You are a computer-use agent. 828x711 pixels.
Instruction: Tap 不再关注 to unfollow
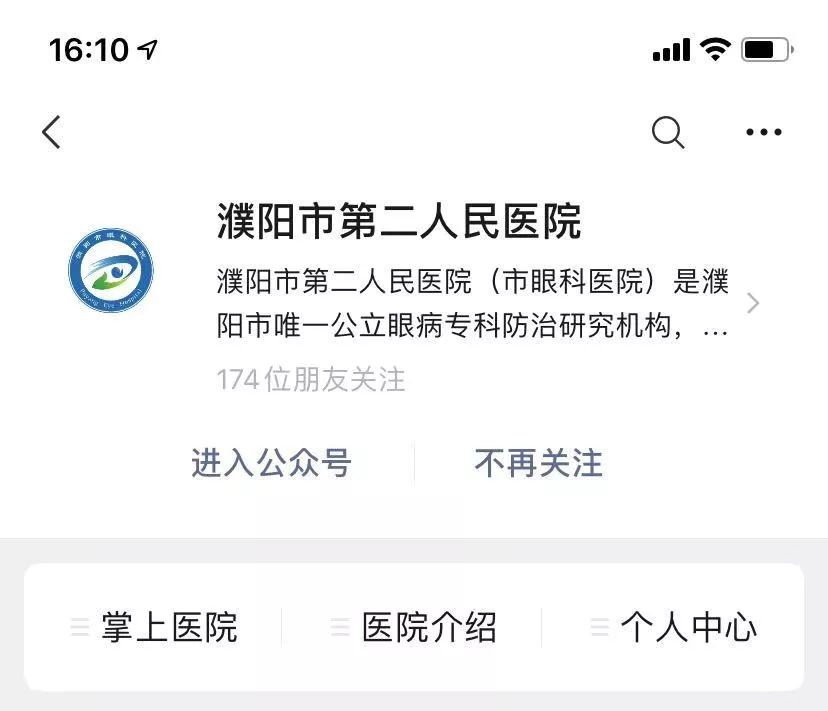coord(538,463)
